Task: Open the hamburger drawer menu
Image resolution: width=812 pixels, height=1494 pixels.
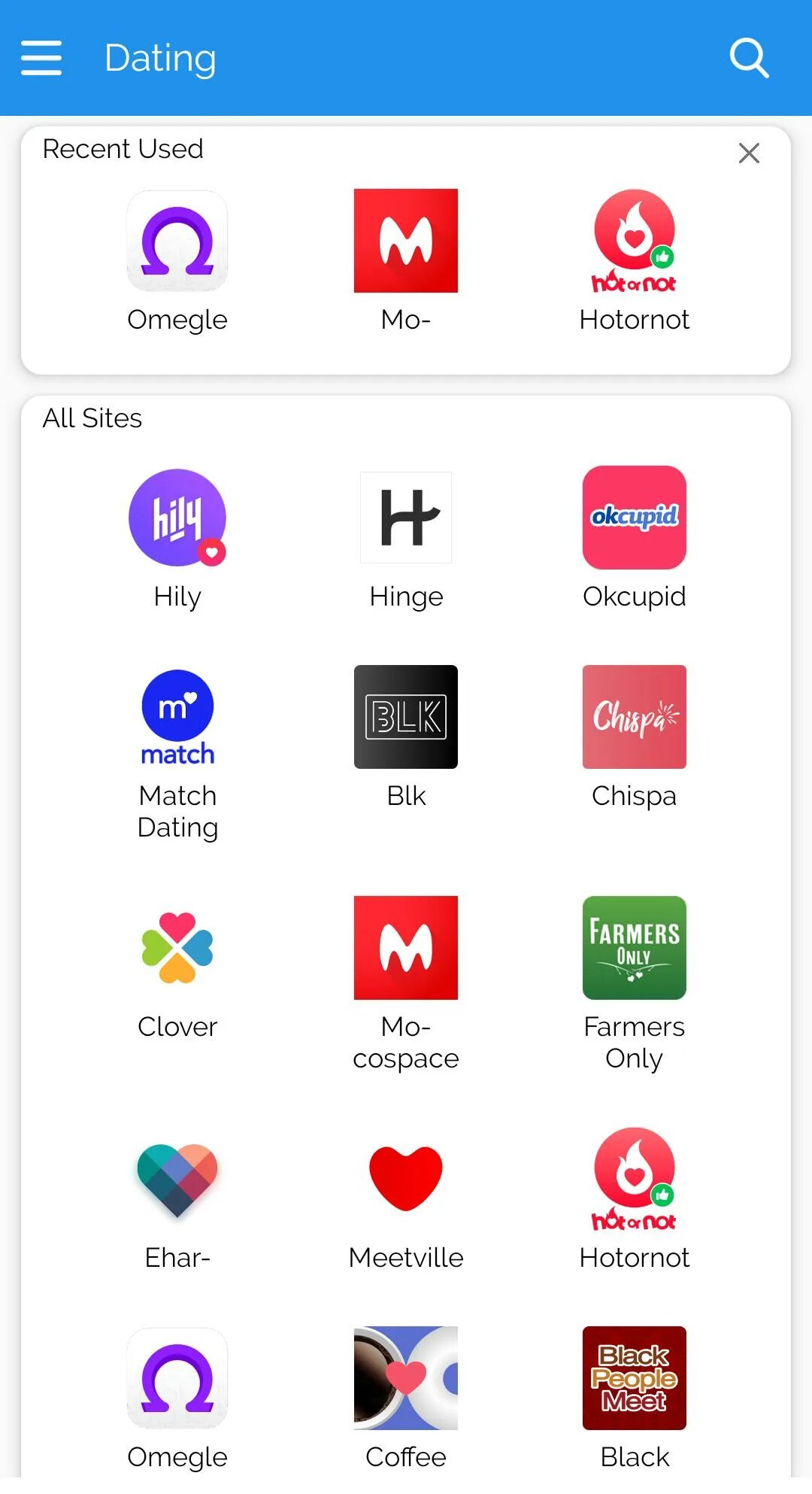Action: (41, 58)
